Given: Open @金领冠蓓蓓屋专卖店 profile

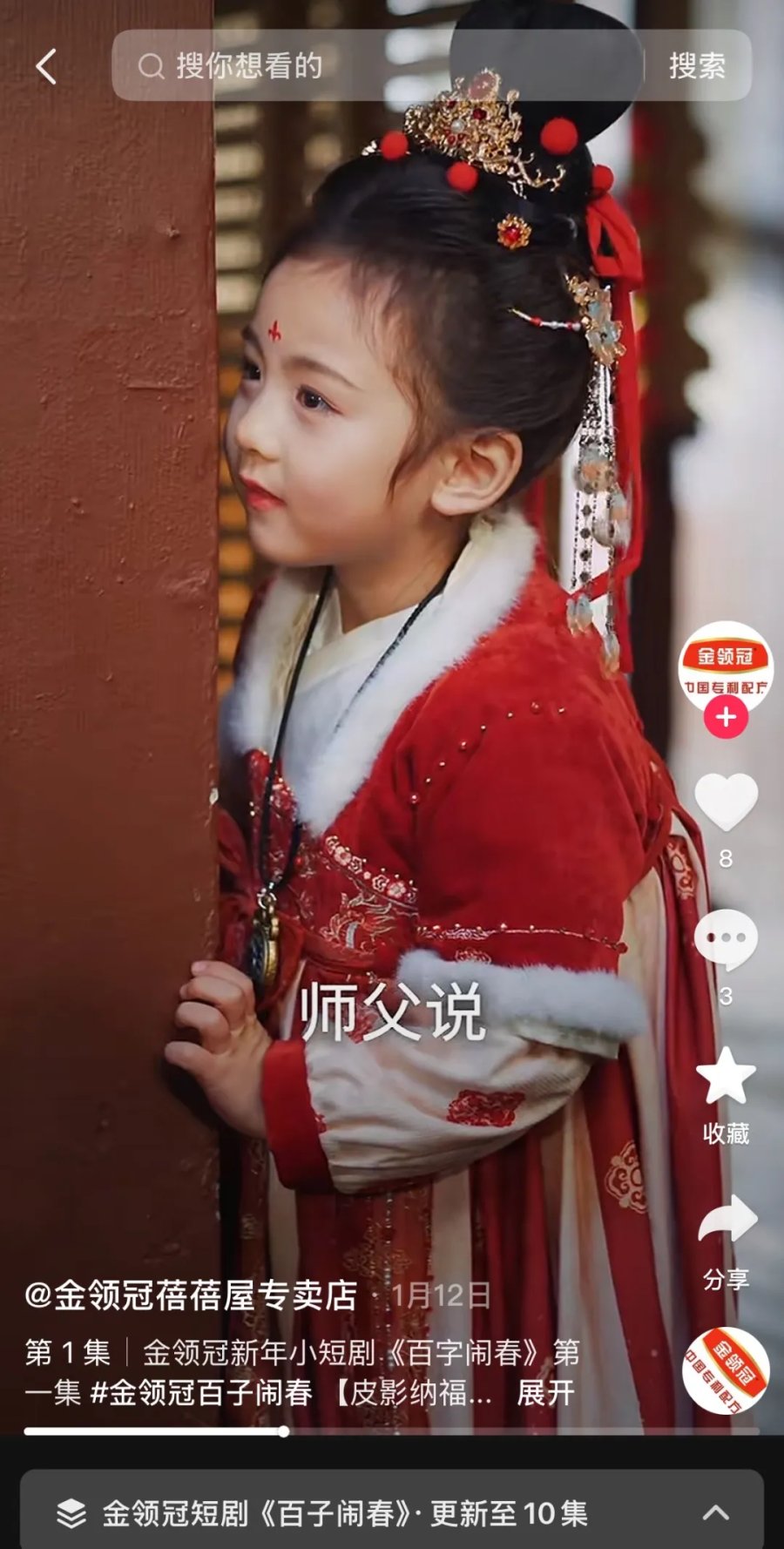Looking at the screenshot, I should (x=192, y=1295).
